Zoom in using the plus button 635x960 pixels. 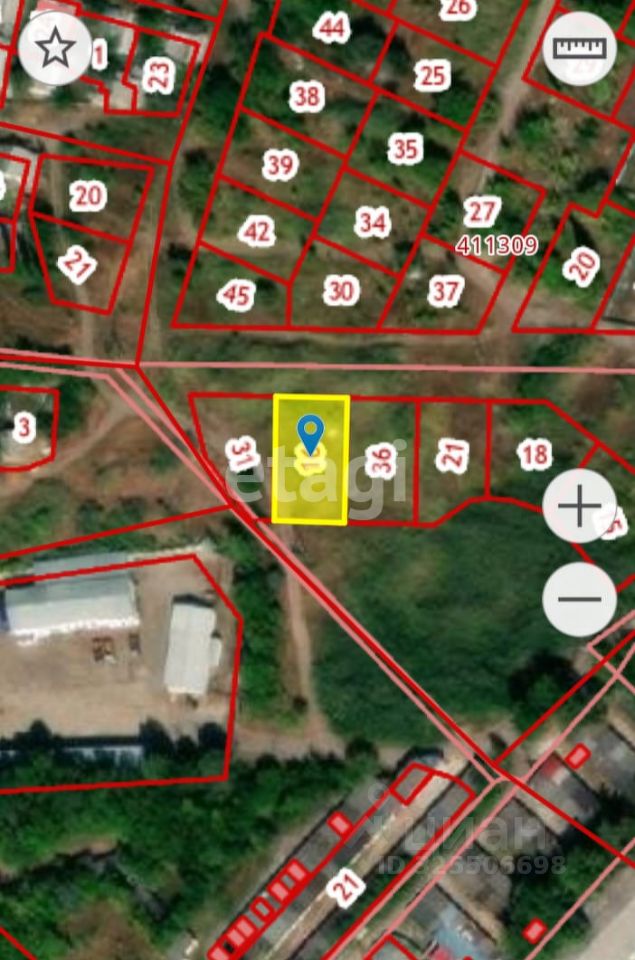[579, 506]
